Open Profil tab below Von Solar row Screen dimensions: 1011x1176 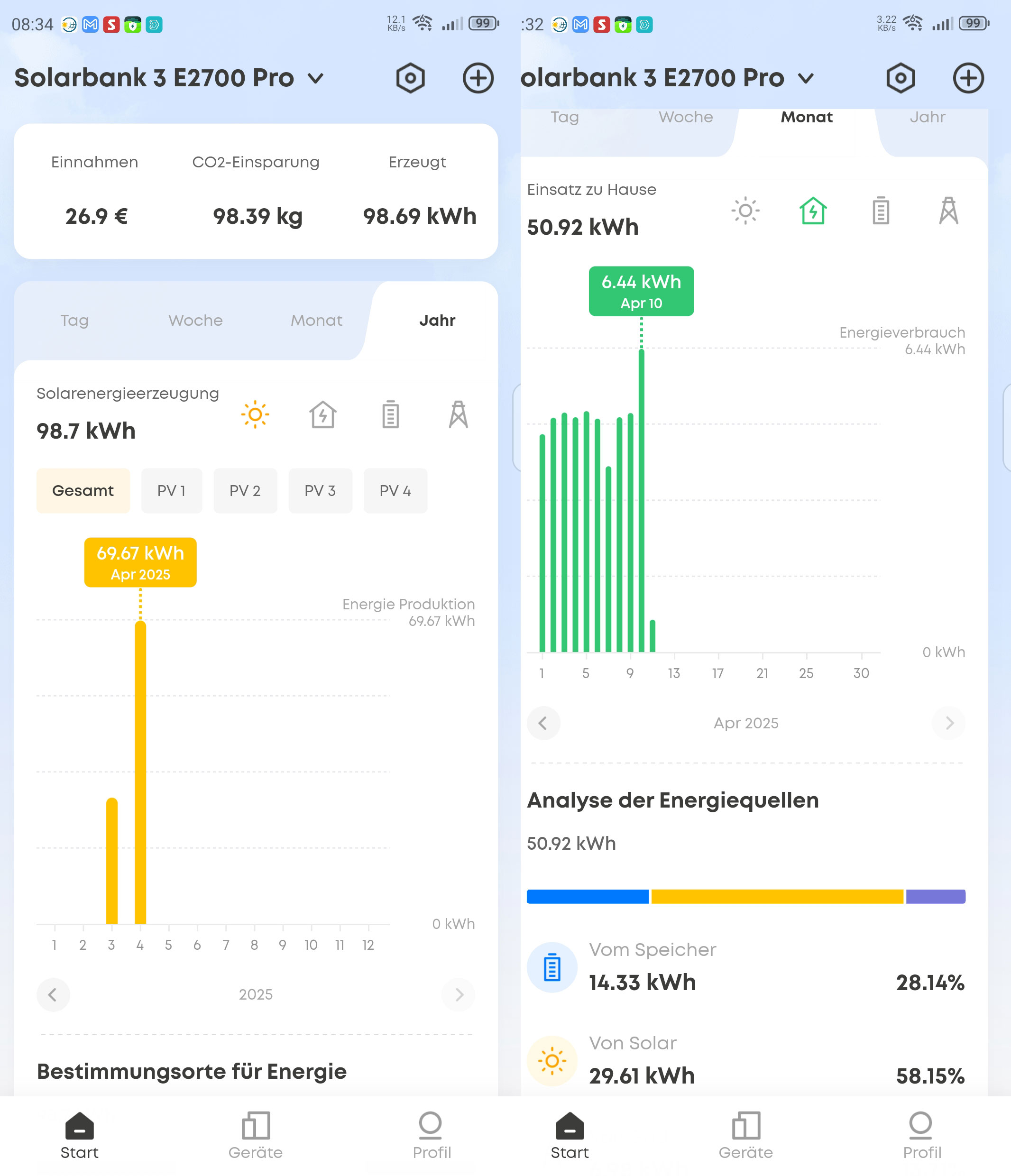(x=921, y=1136)
